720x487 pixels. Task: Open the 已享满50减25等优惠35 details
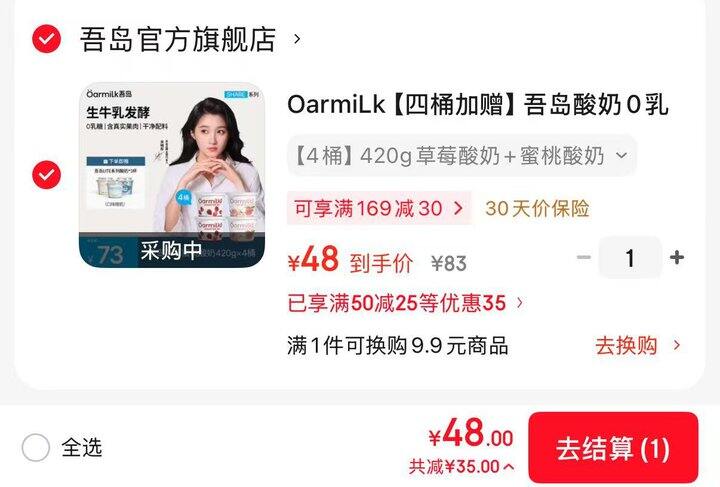point(405,303)
